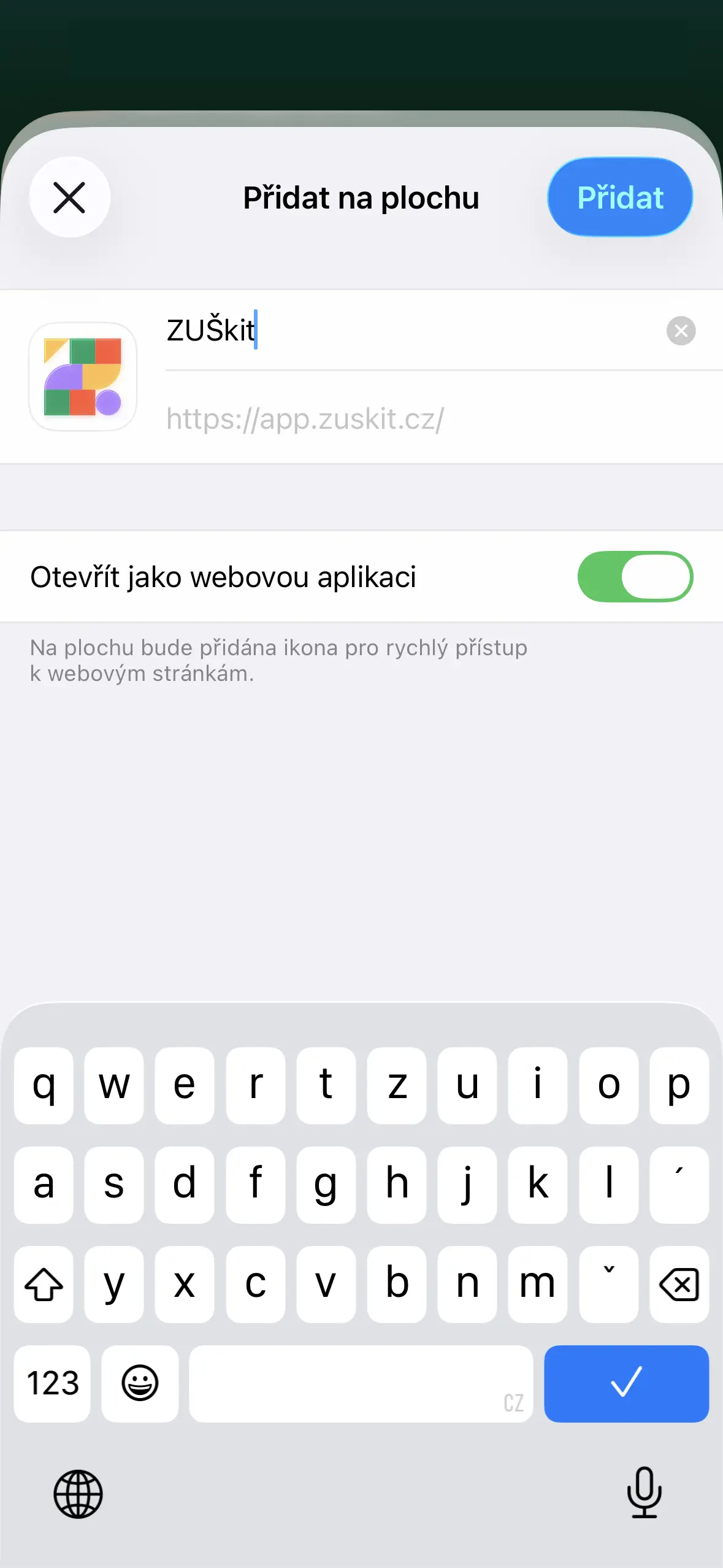Image resolution: width=723 pixels, height=1568 pixels.
Task: Tap the acute accent key next to l
Action: [679, 1186]
